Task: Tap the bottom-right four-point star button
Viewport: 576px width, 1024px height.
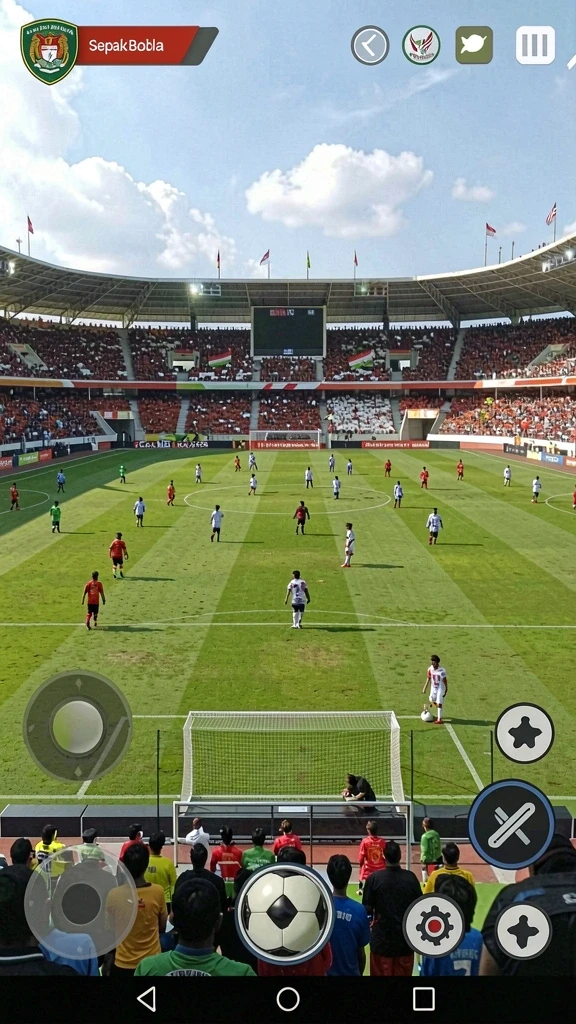Action: pos(523,931)
